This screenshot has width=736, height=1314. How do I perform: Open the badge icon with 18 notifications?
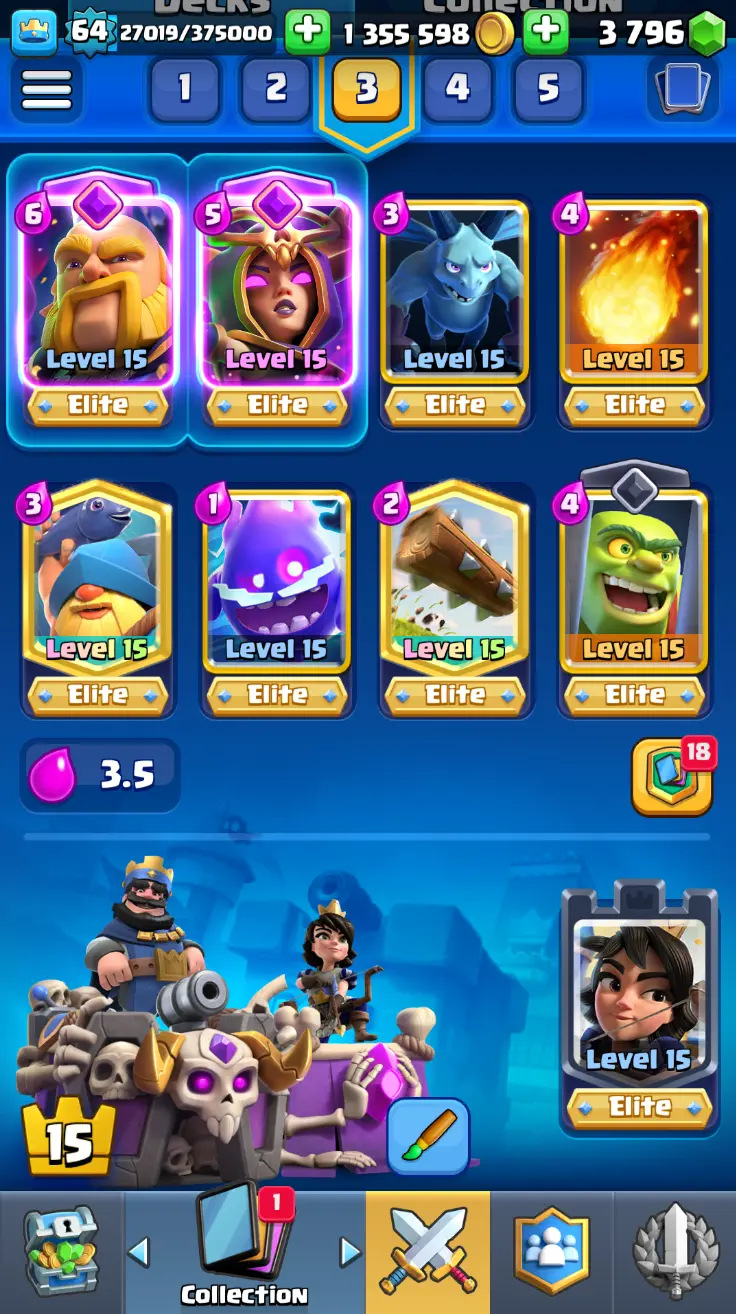pyautogui.click(x=672, y=777)
